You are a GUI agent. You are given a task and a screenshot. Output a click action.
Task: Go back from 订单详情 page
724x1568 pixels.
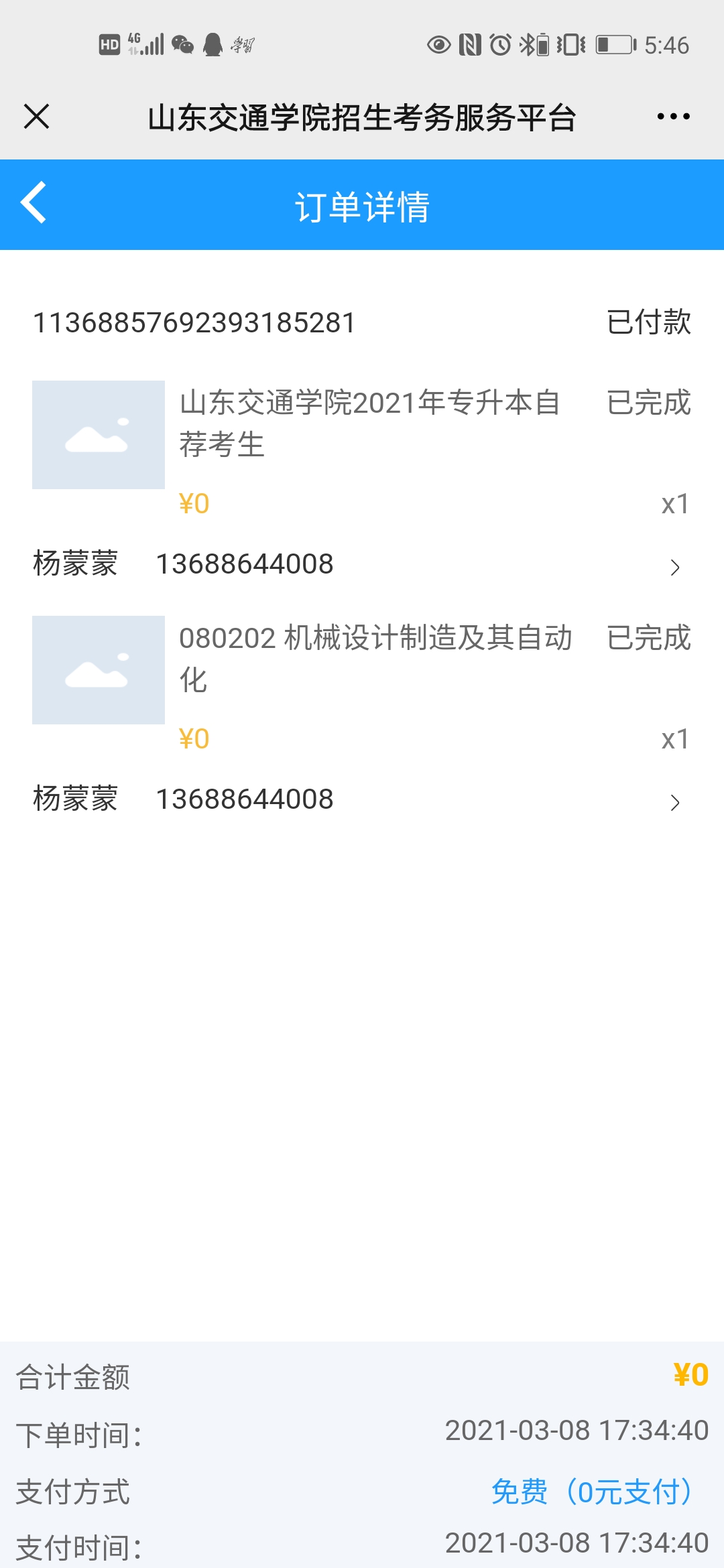coord(34,202)
